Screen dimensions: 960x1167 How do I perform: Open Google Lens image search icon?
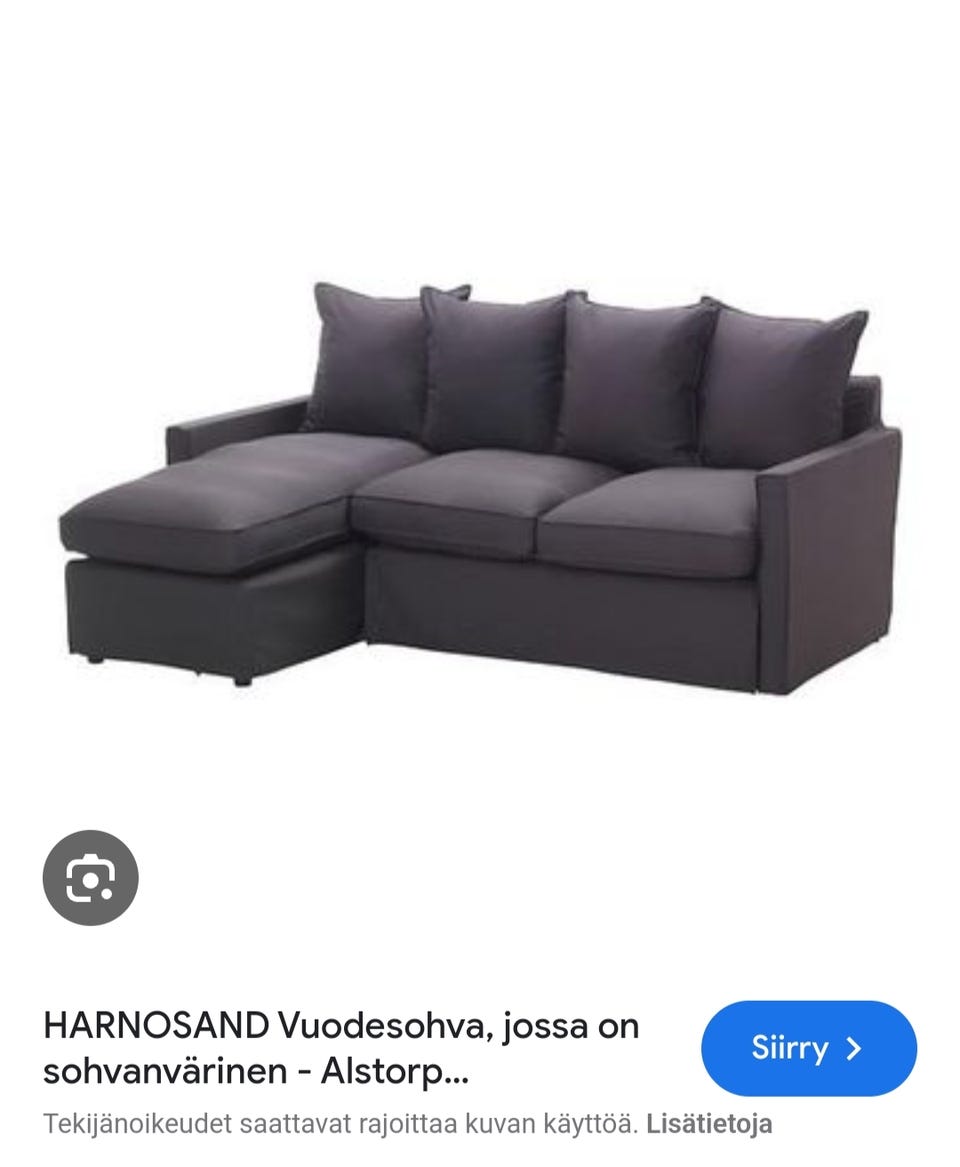pos(90,878)
